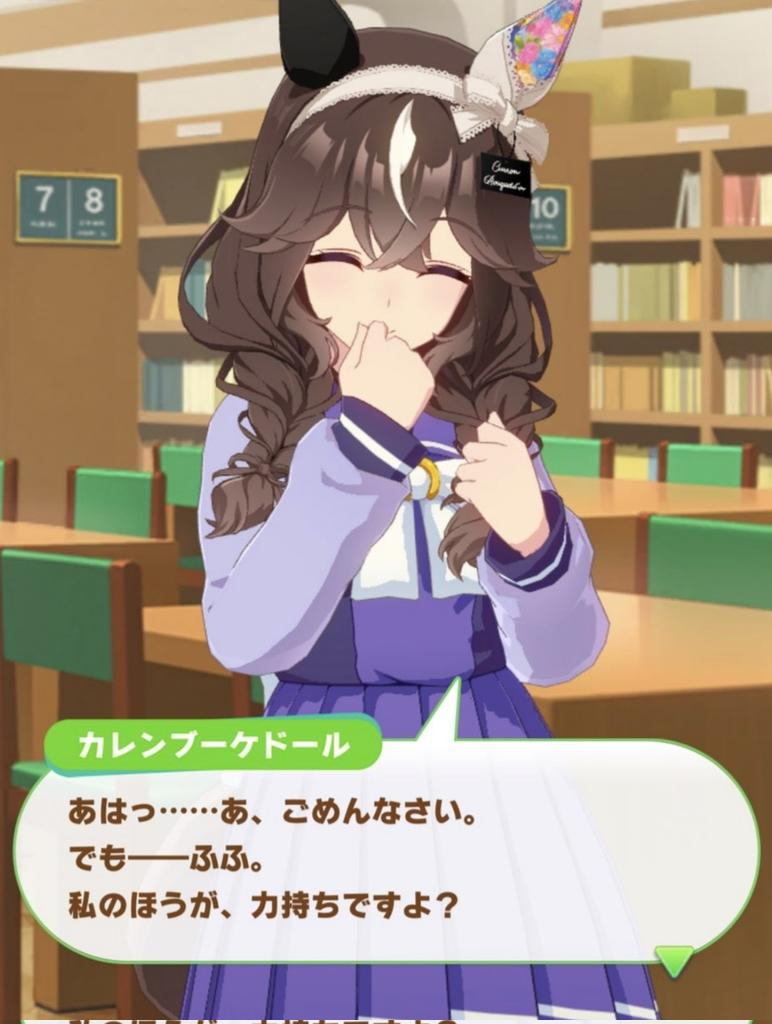The image size is (772, 1024).
Task: Tap the green arrow to advance dialogue
Action: (673, 961)
